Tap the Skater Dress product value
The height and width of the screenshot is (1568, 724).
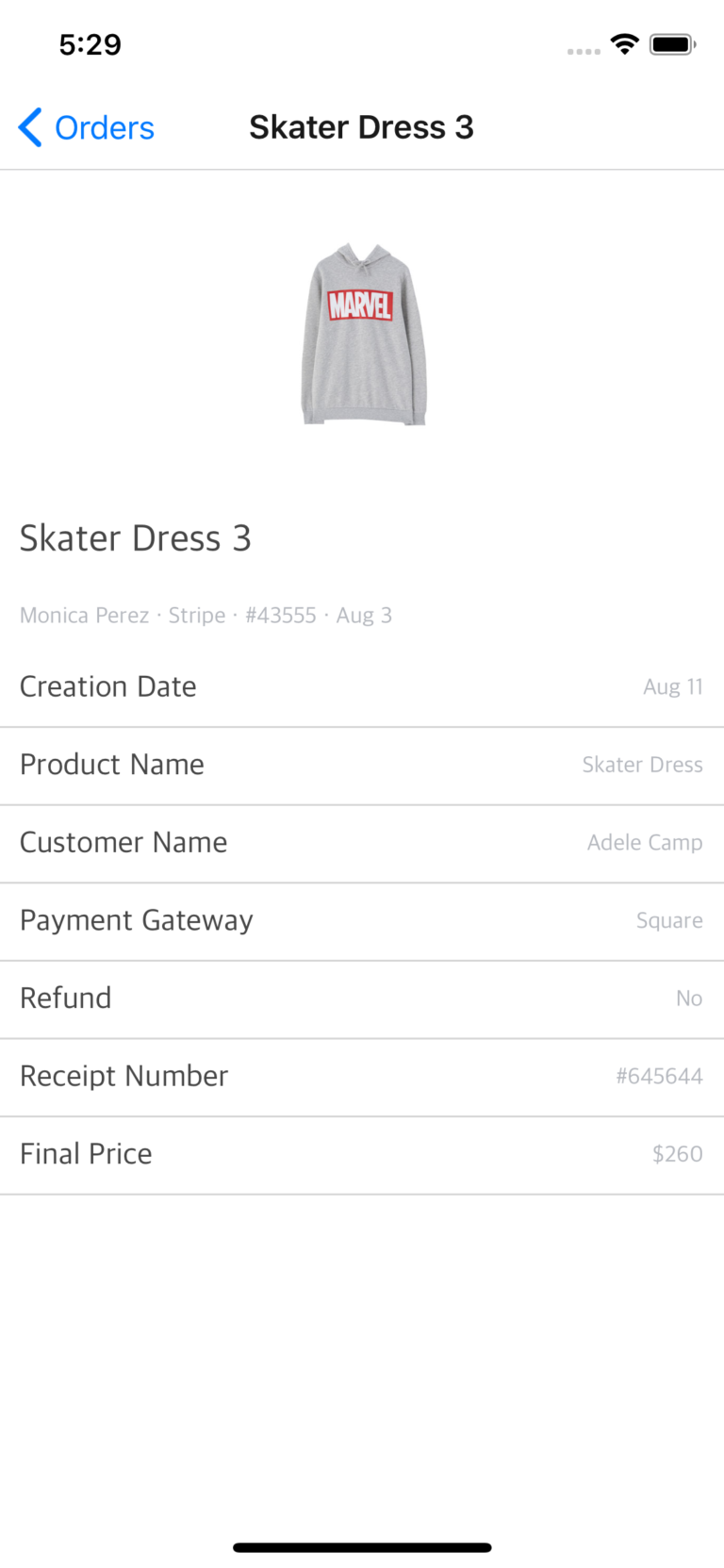point(642,765)
